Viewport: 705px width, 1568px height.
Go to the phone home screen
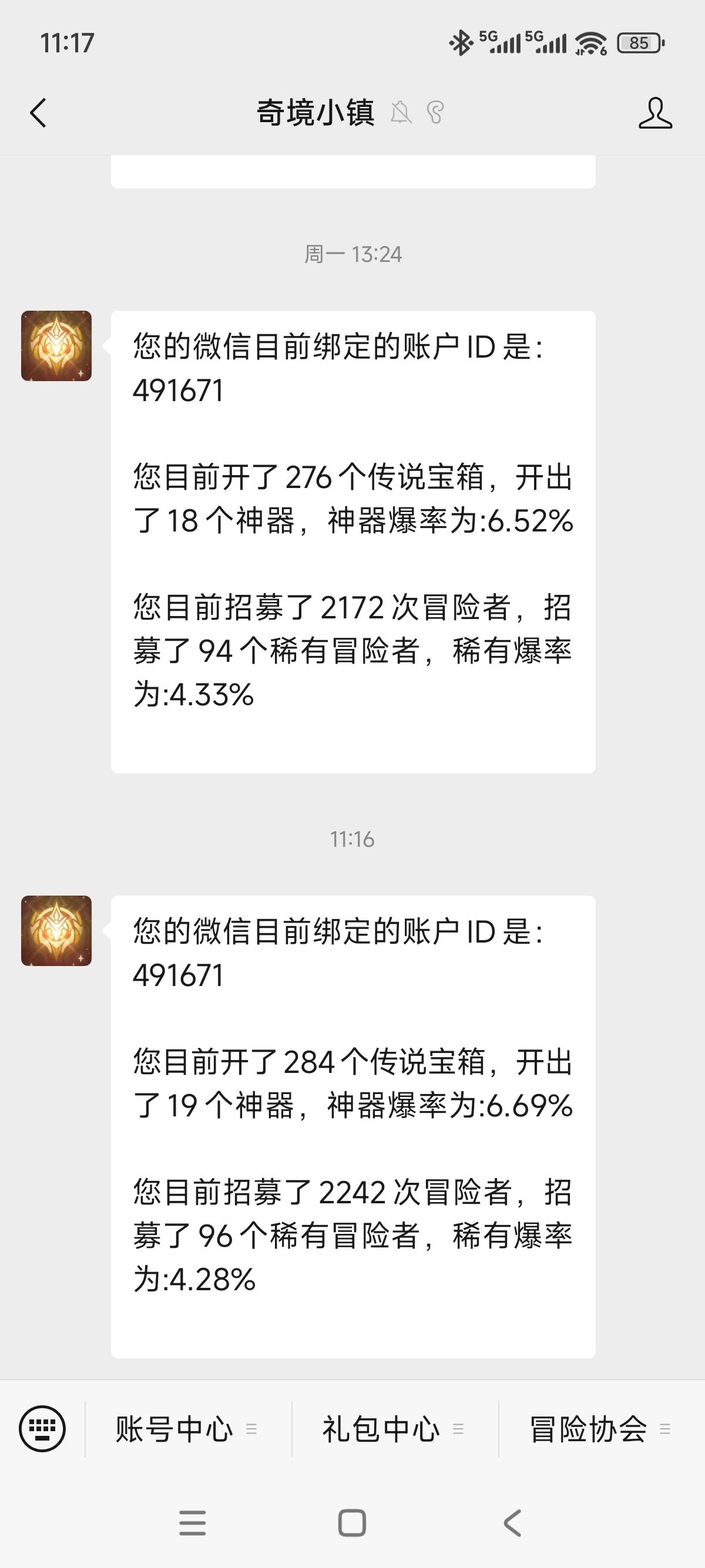352,1523
